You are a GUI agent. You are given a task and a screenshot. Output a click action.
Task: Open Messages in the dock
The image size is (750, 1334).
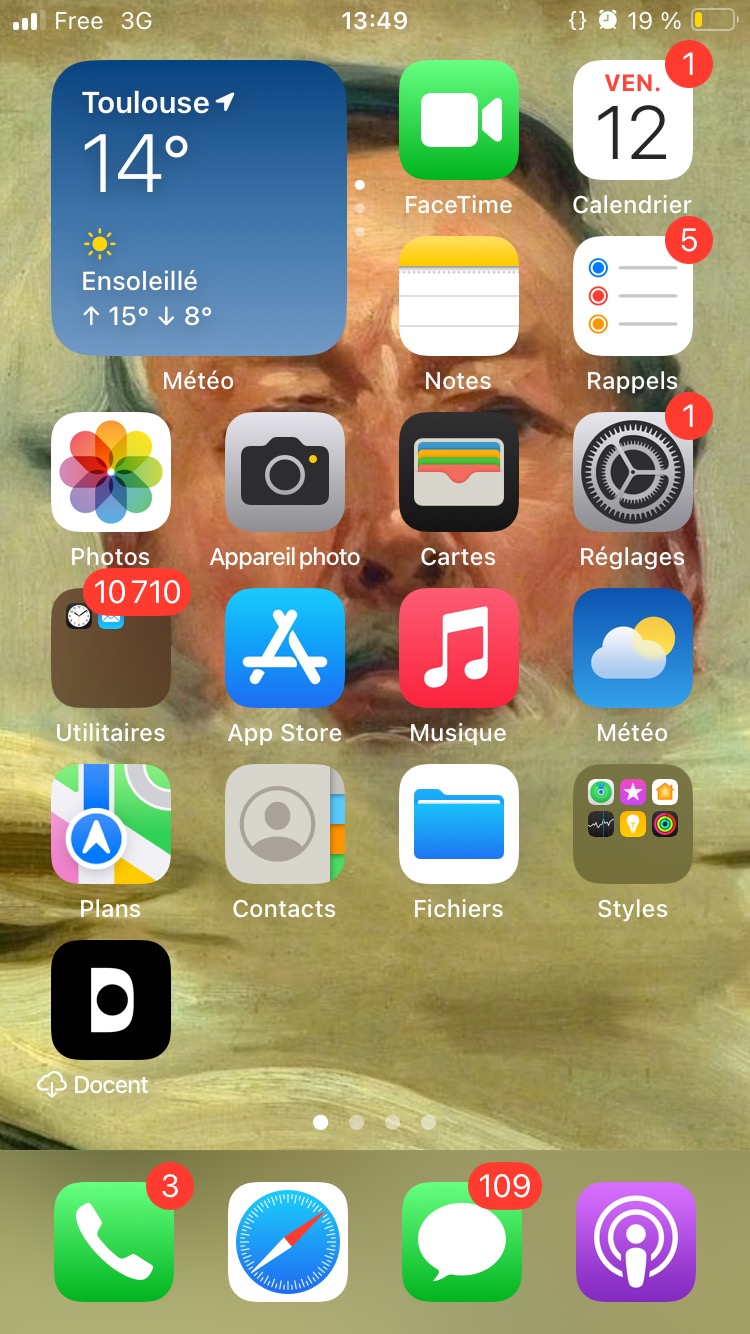click(461, 1242)
